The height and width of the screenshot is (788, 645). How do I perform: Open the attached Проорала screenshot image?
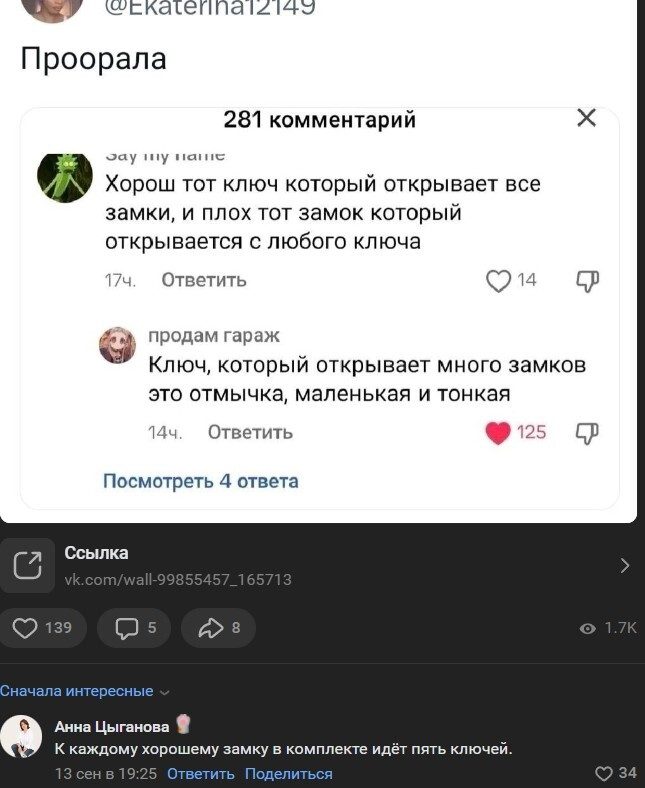coord(320,310)
